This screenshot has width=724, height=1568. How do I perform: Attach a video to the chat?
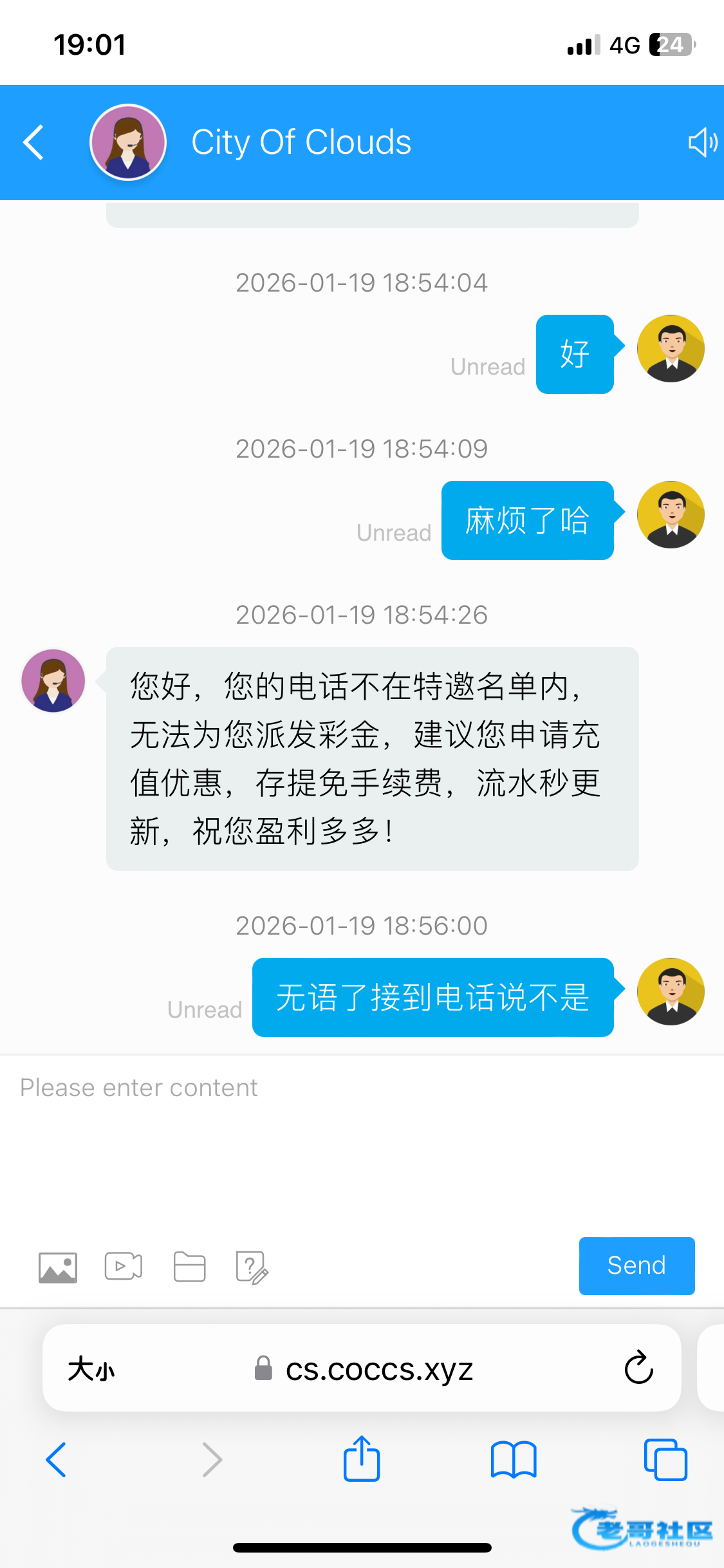point(124,1266)
